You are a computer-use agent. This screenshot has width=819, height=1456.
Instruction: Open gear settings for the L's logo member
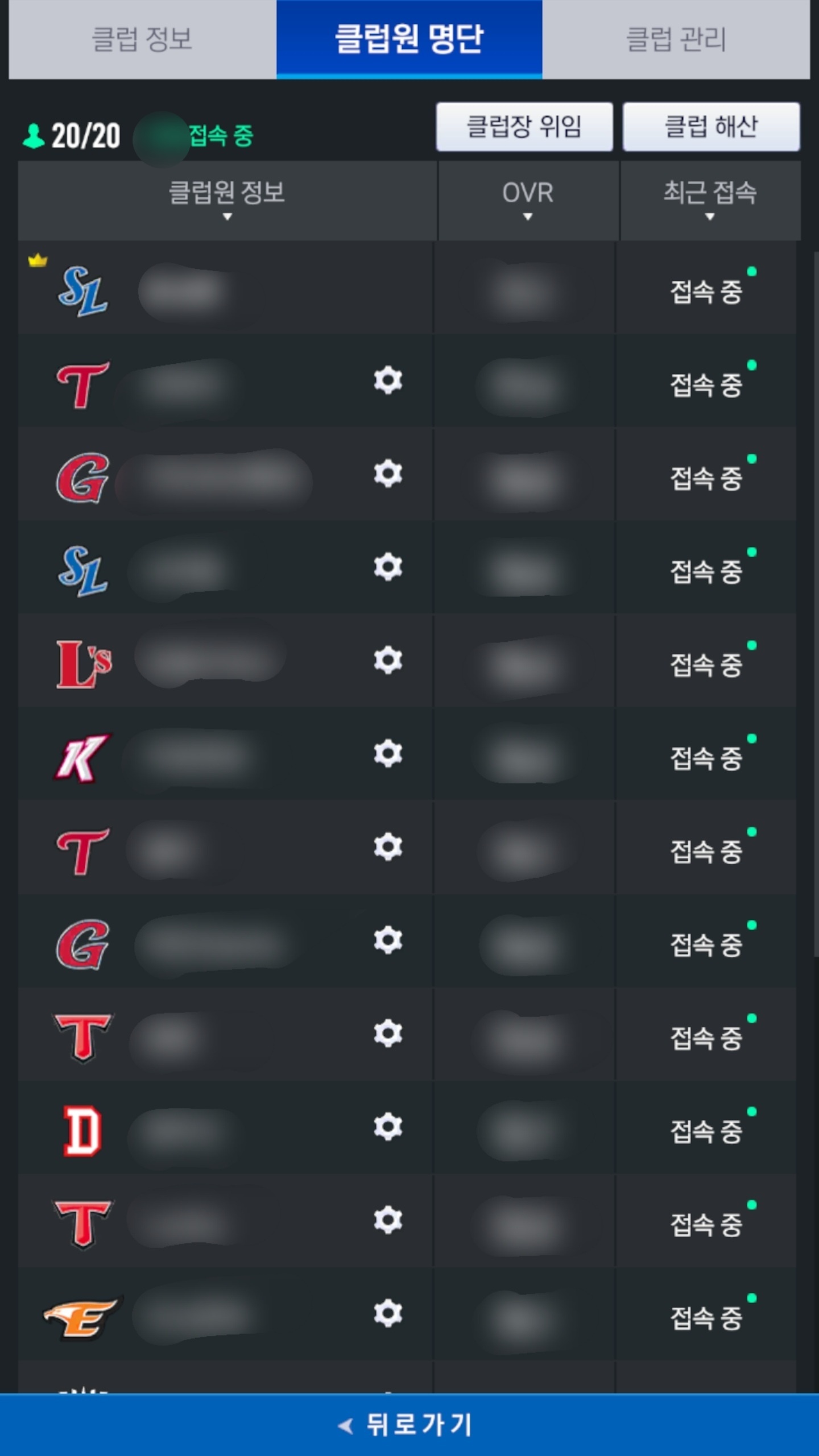point(388,660)
